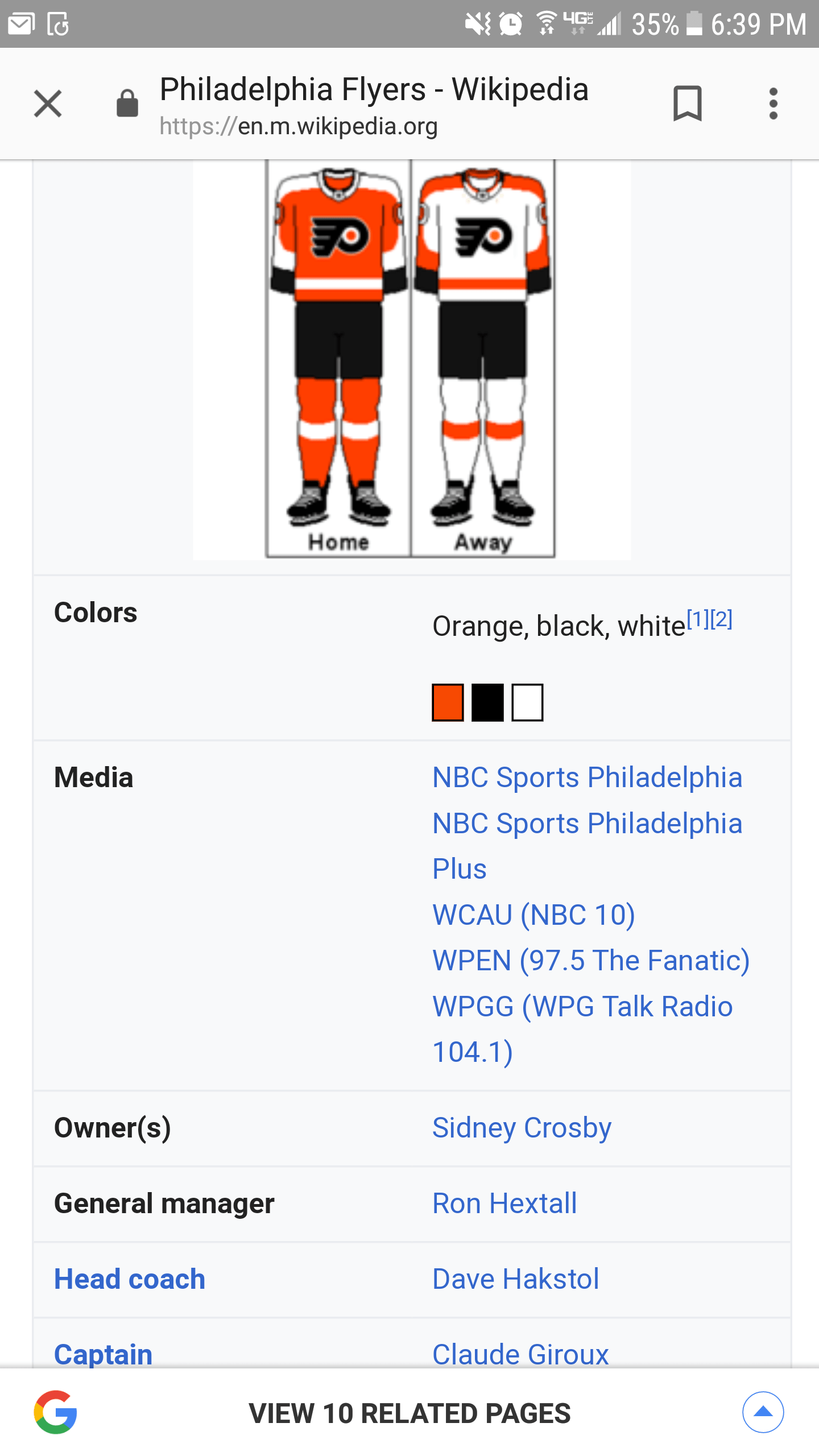Open the Head coach link
The image size is (819, 1456).
tap(130, 1279)
